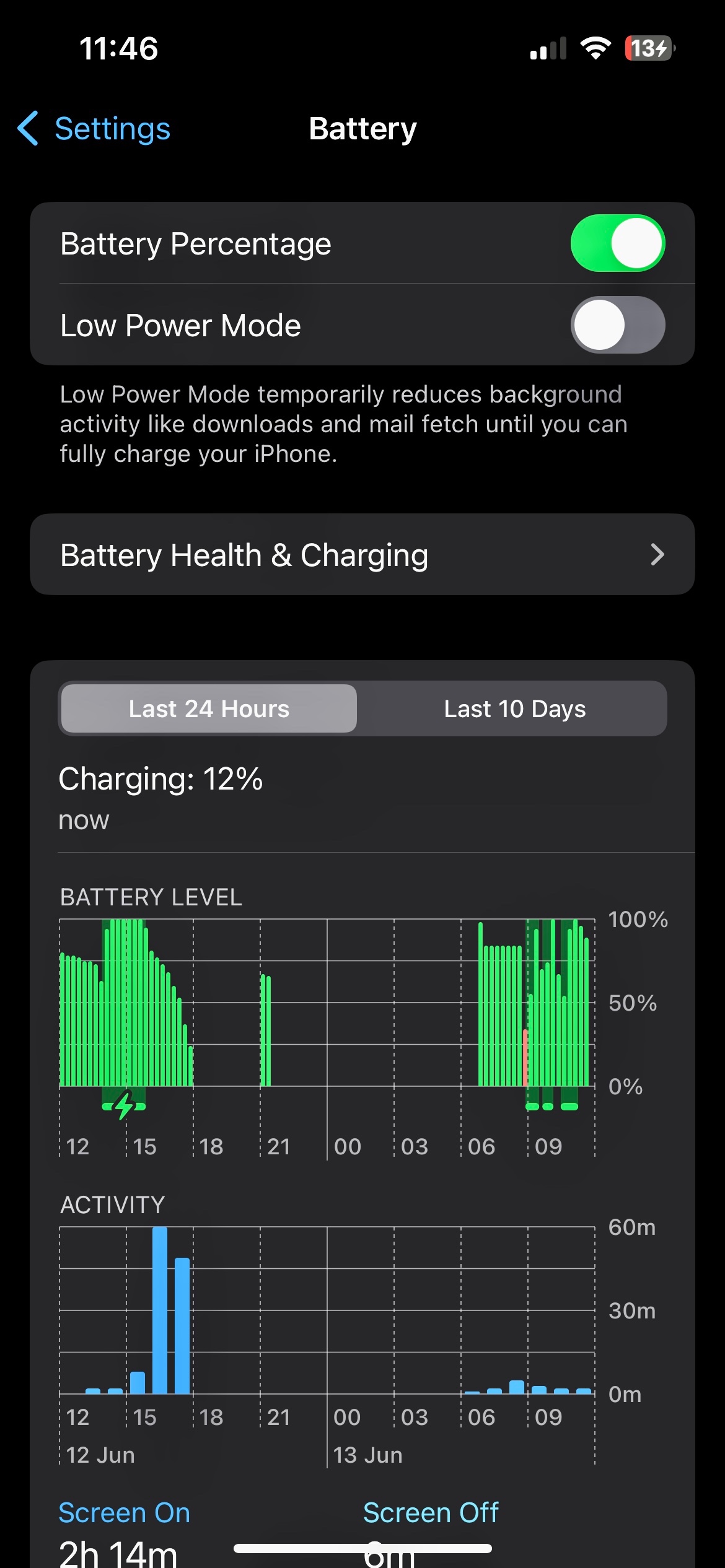Open Battery Health & Charging
The height and width of the screenshot is (1568, 725).
(x=362, y=555)
